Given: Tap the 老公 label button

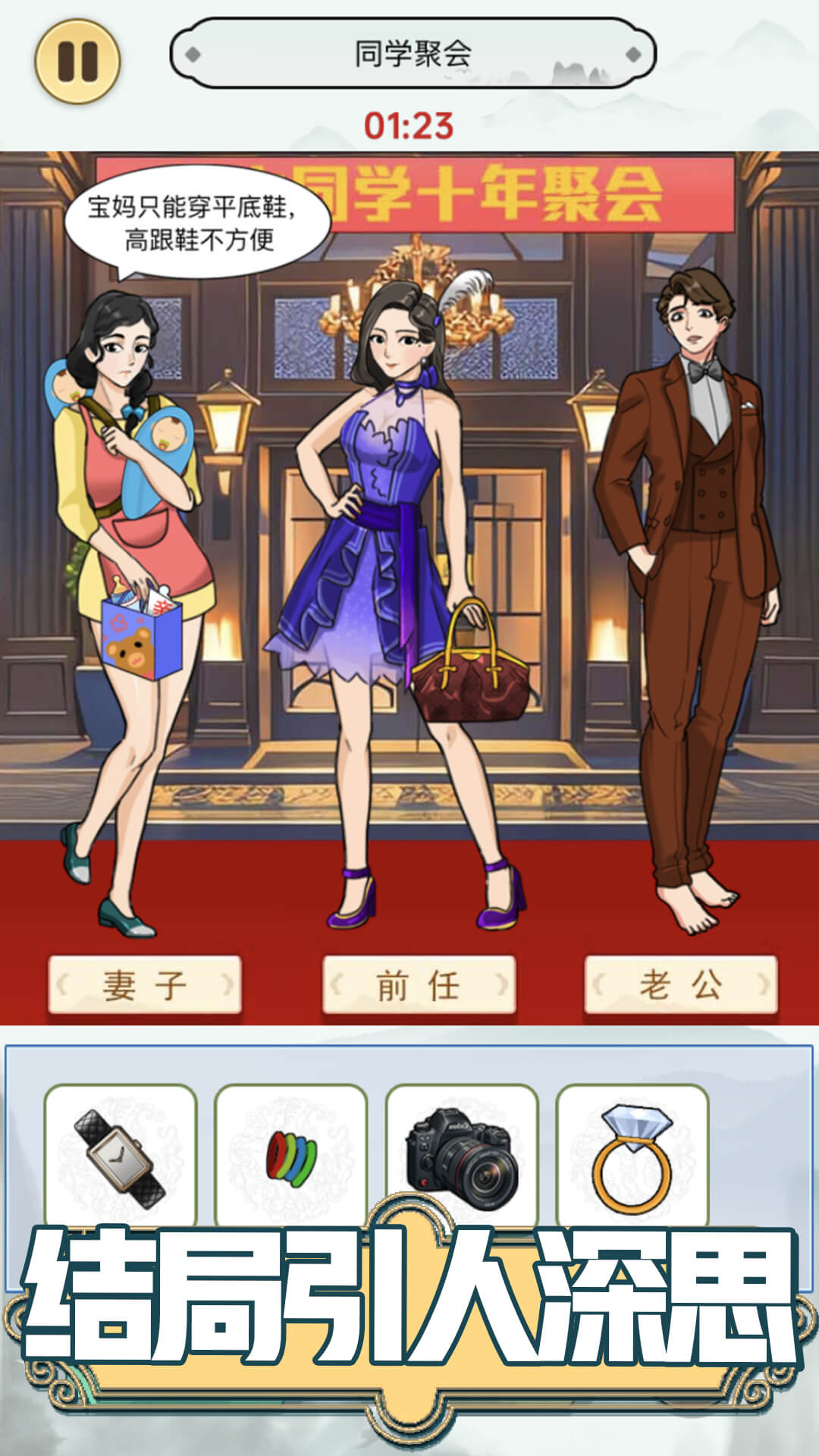Looking at the screenshot, I should (x=680, y=985).
